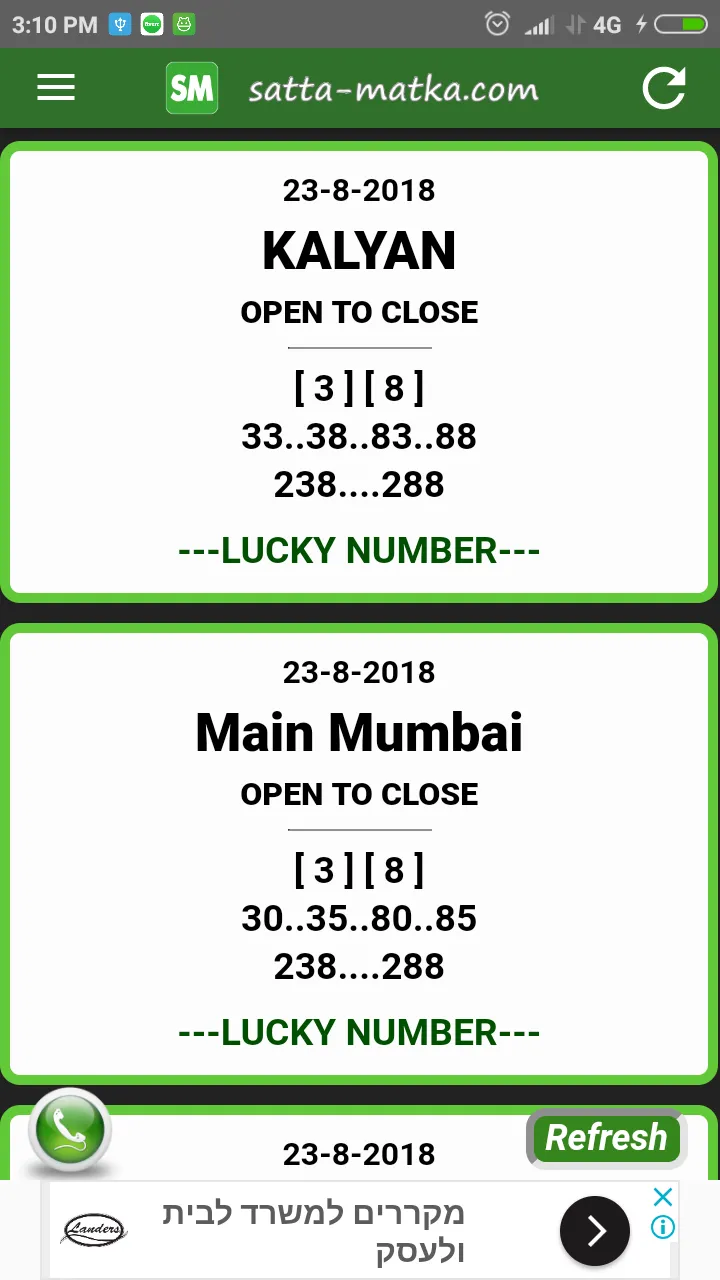Open the Landers ad arrow button
This screenshot has height=1280, width=720.
click(x=594, y=1231)
